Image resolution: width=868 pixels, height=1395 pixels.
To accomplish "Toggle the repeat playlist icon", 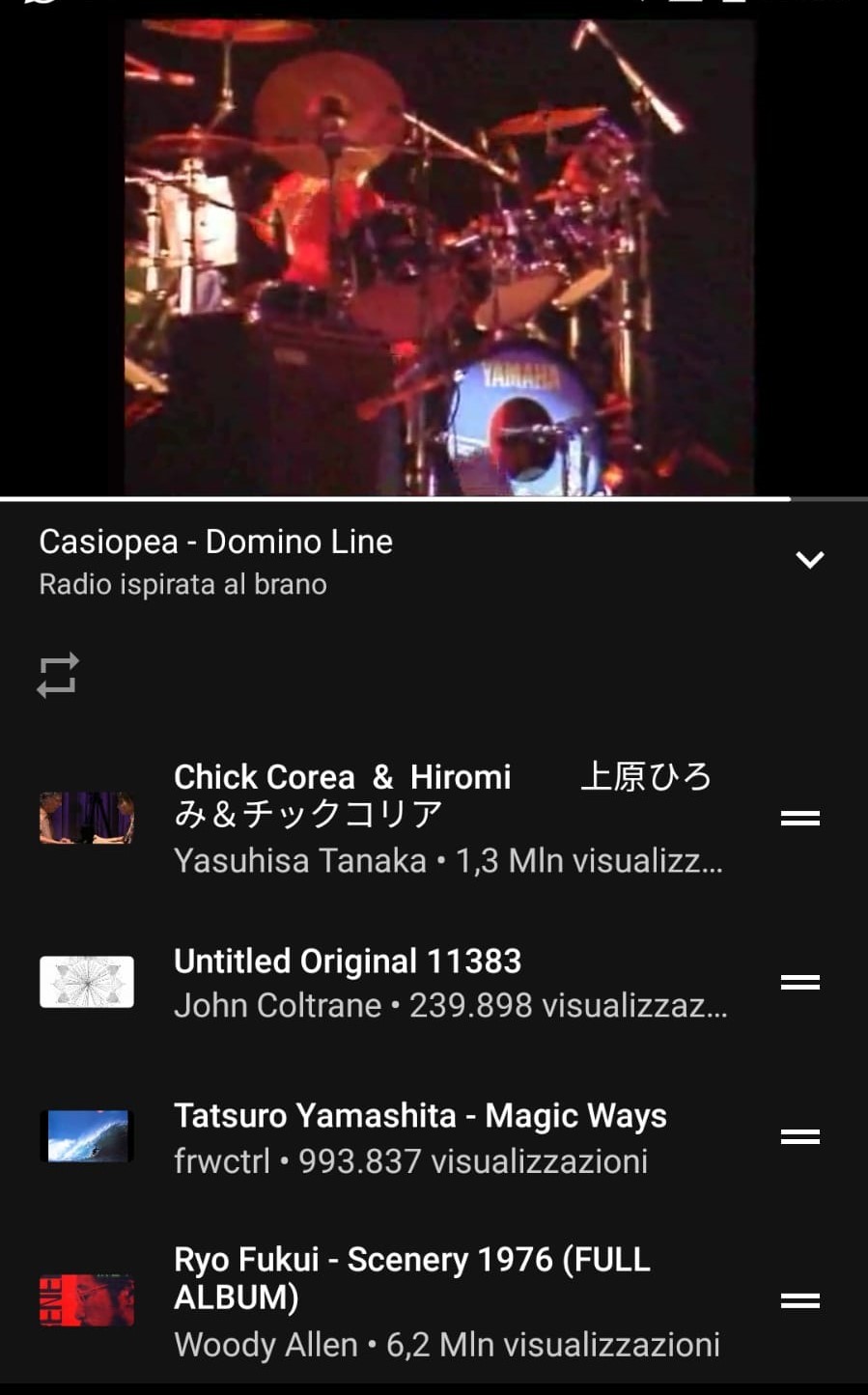I will [58, 675].
